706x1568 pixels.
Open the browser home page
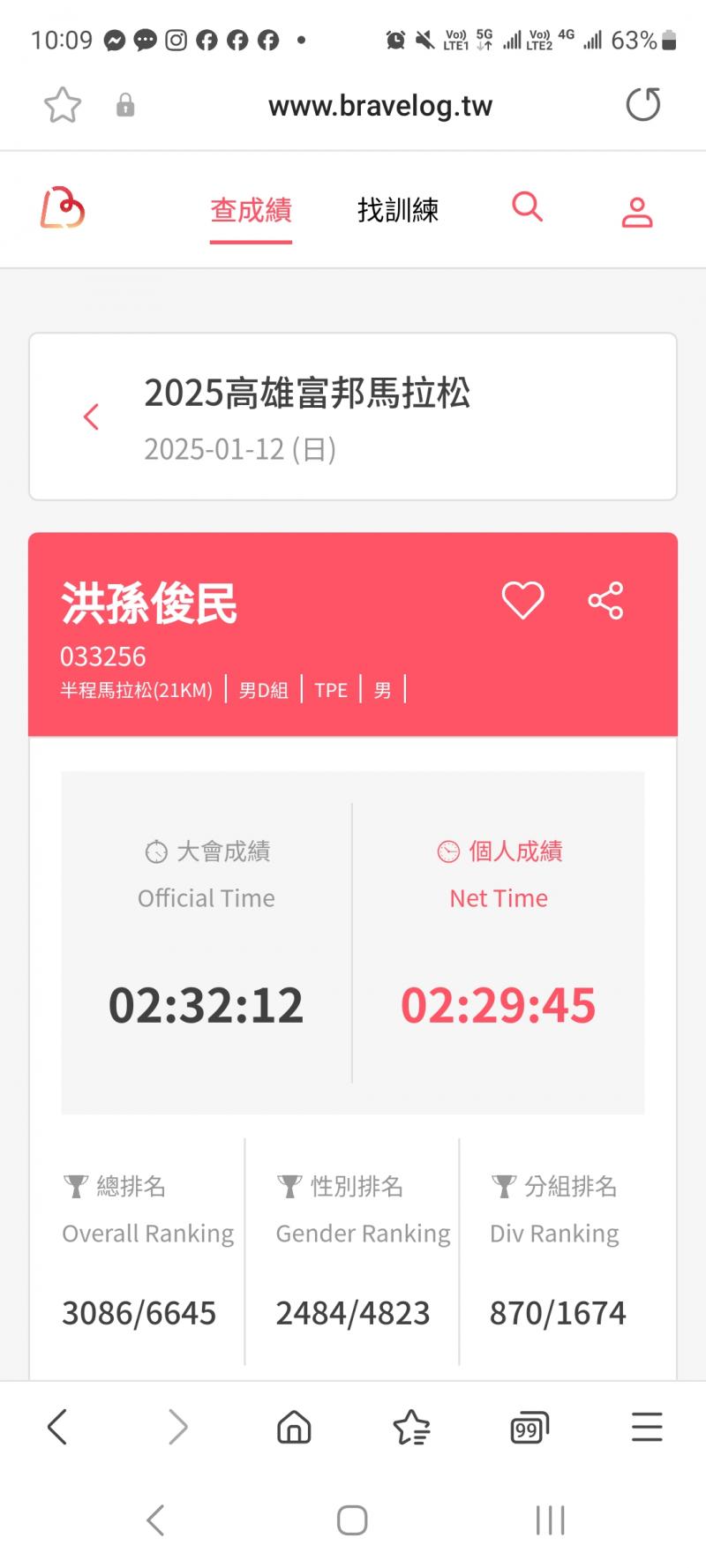(294, 1426)
